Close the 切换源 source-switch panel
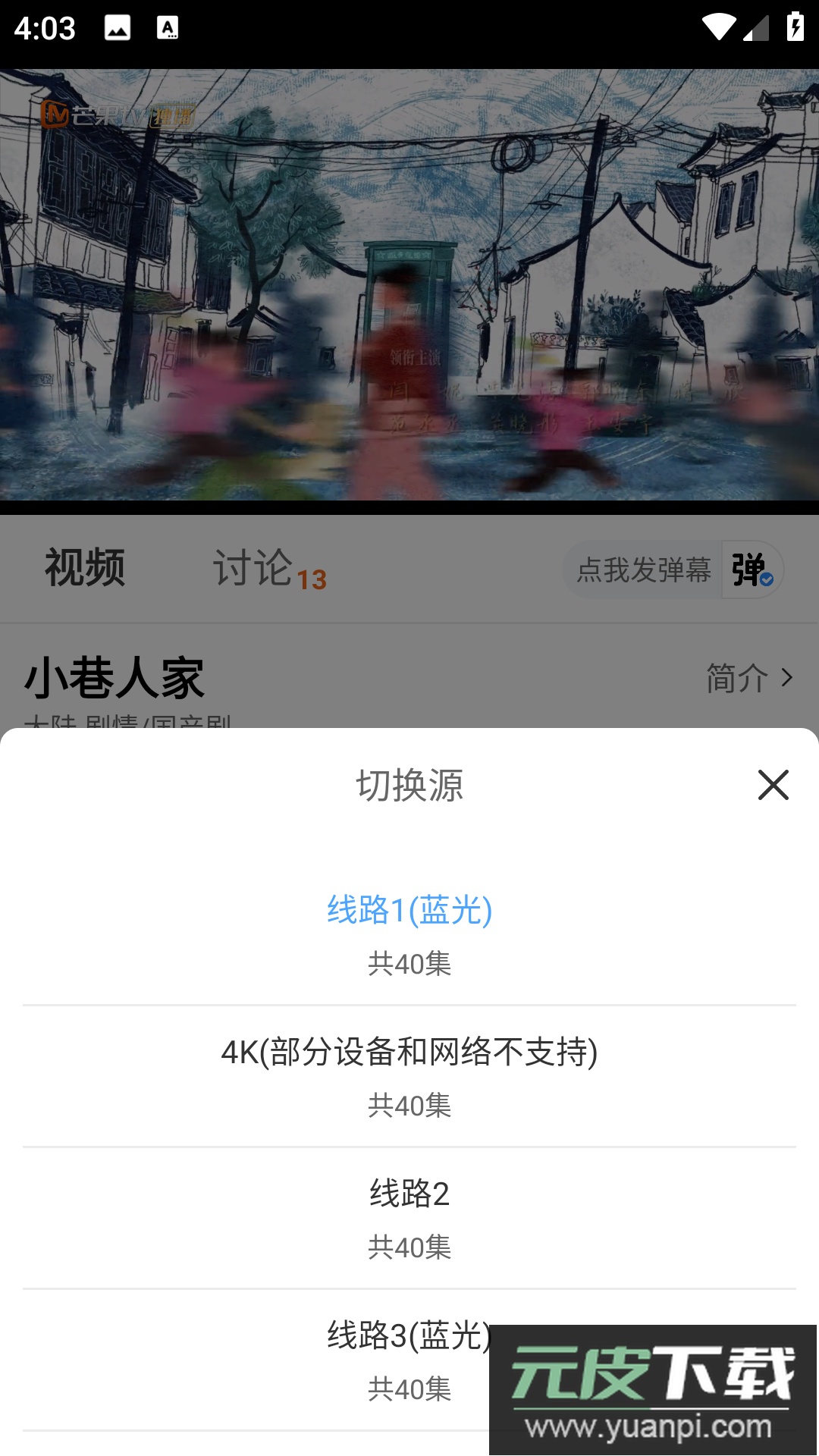Image resolution: width=819 pixels, height=1456 pixels. tap(773, 785)
